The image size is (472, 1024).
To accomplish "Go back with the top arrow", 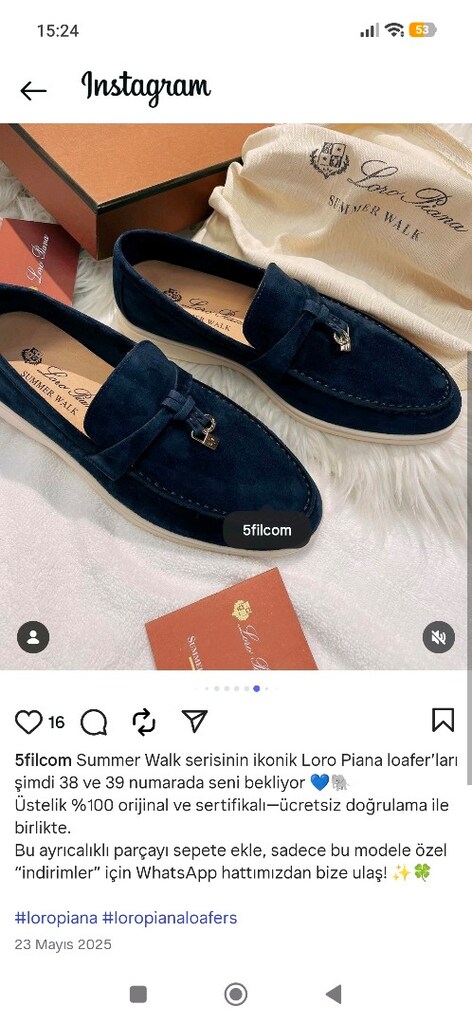I will point(33,91).
